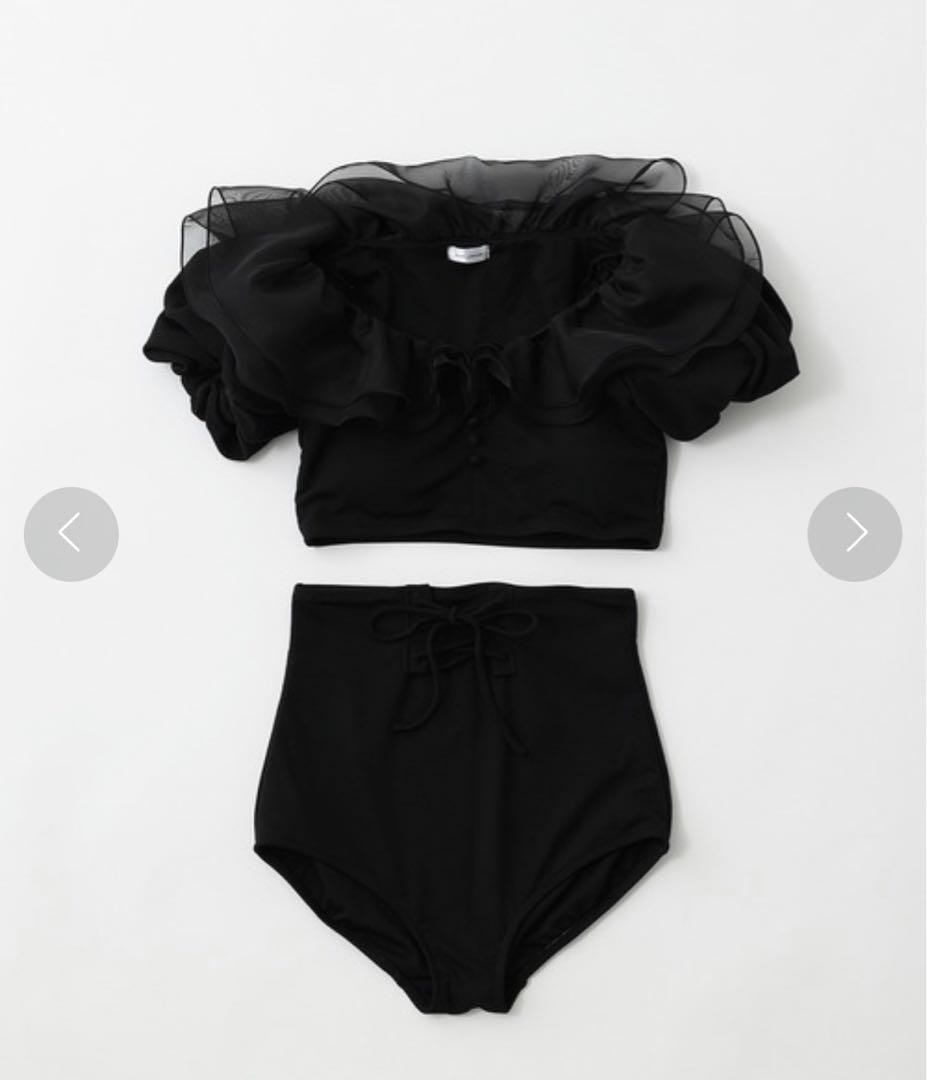927x1080 pixels.
Task: Go to the previous product image
Action: tap(71, 533)
